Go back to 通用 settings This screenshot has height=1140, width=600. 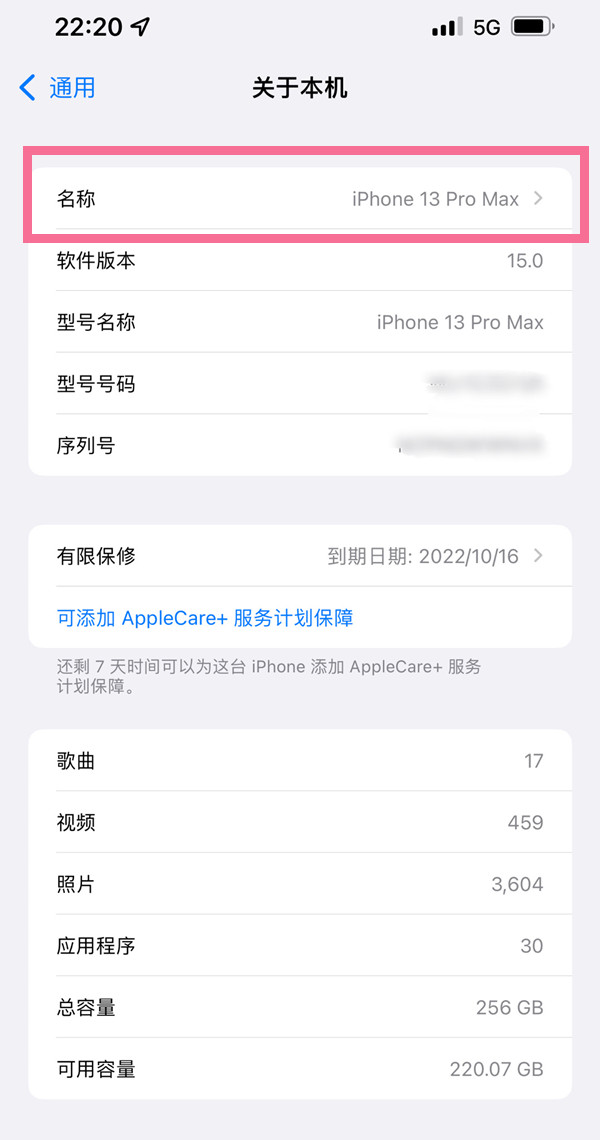pyautogui.click(x=58, y=88)
